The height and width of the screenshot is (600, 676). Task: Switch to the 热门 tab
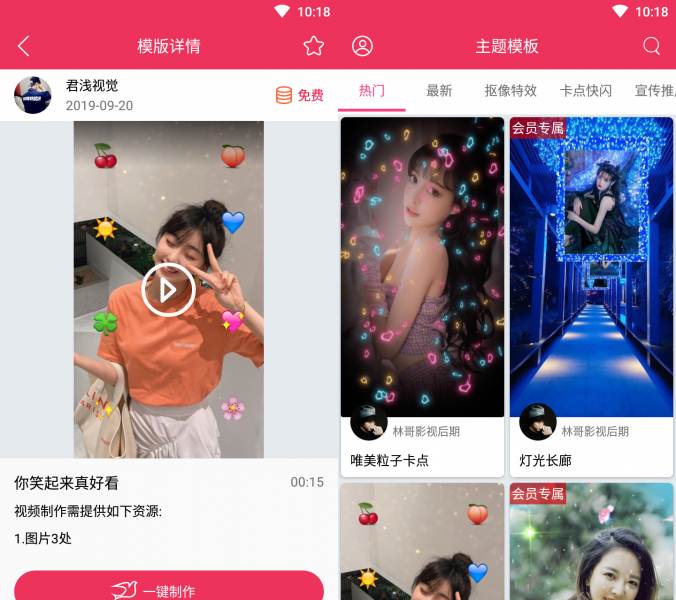[x=372, y=90]
